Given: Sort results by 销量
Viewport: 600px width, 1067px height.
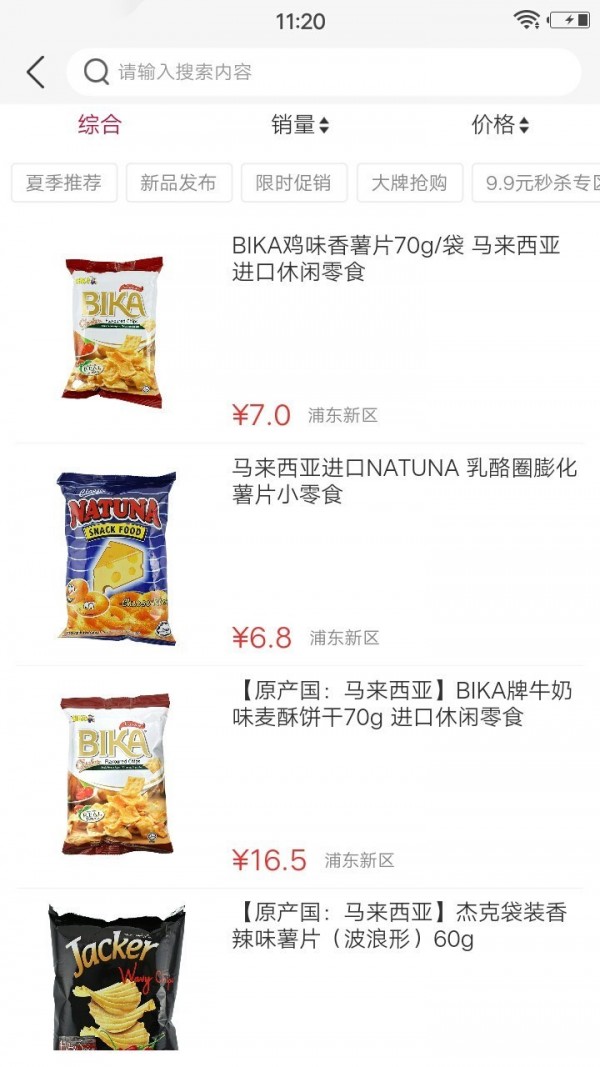Looking at the screenshot, I should pos(300,125).
